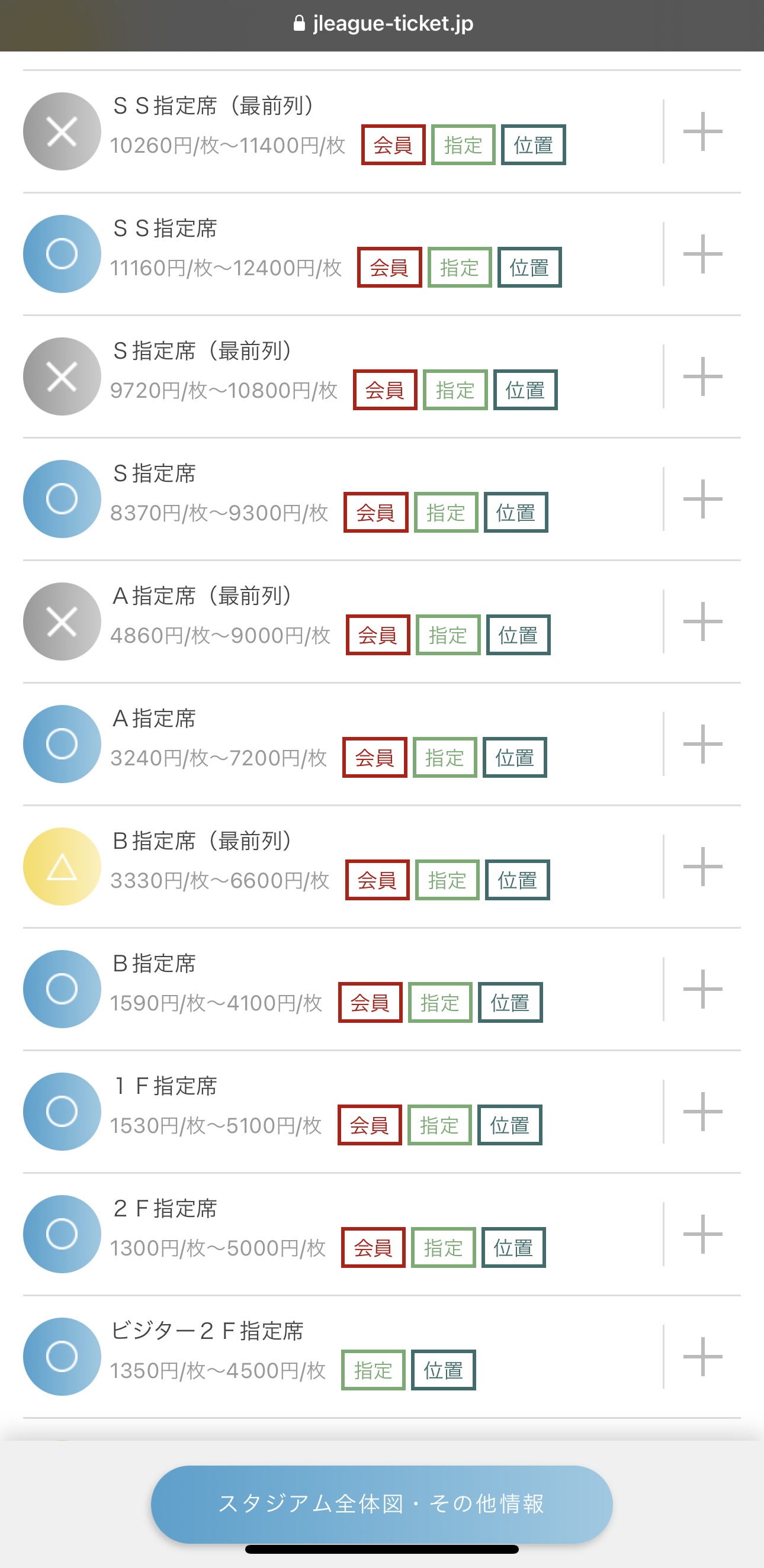Expand the Ａ指定席 3240円 row plus icon
This screenshot has height=1568, width=764.
tap(702, 744)
